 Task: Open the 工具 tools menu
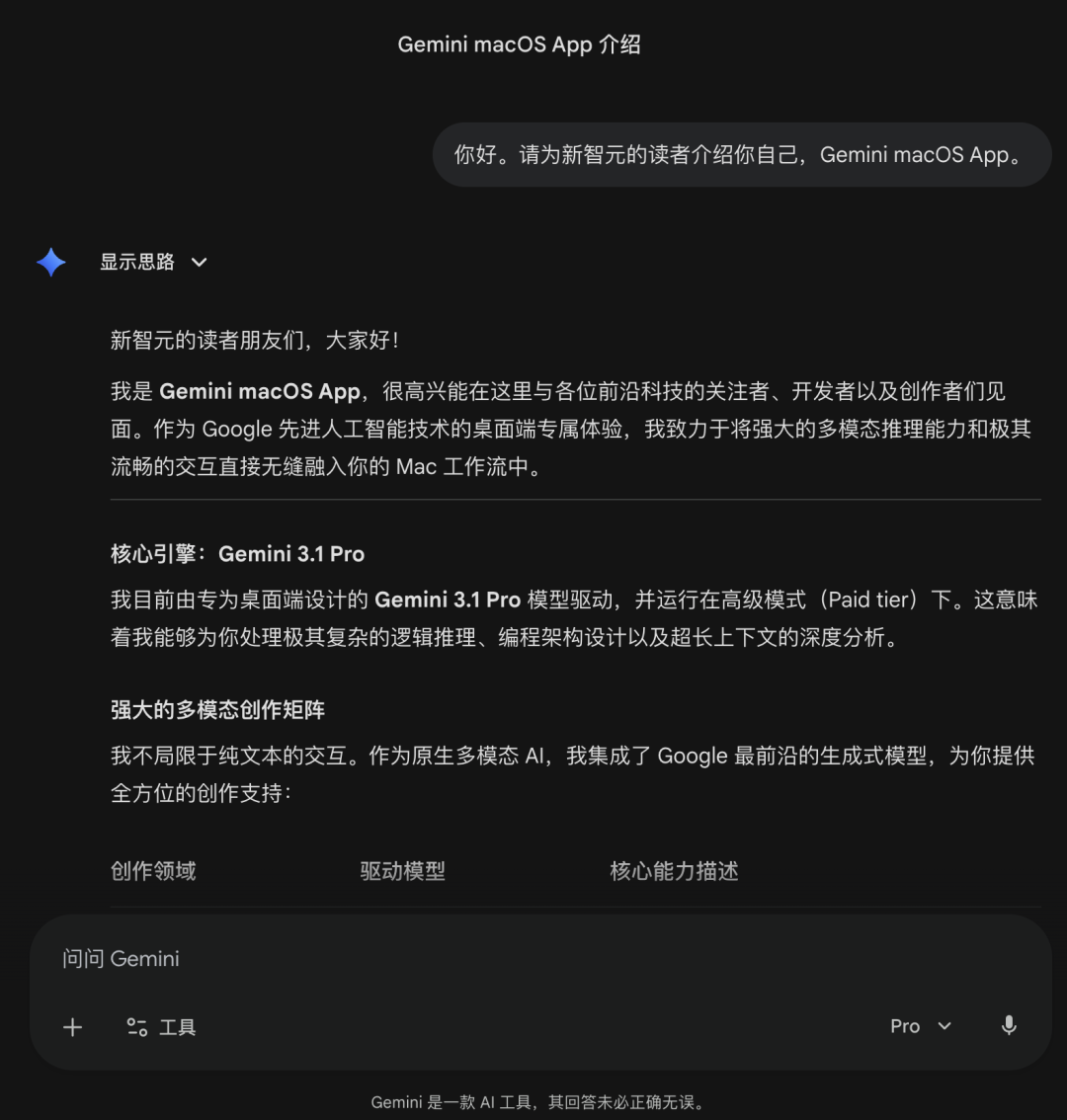point(162,1027)
